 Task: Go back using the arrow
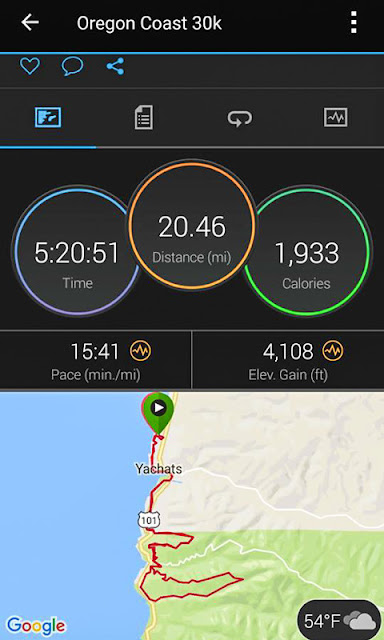click(30, 22)
